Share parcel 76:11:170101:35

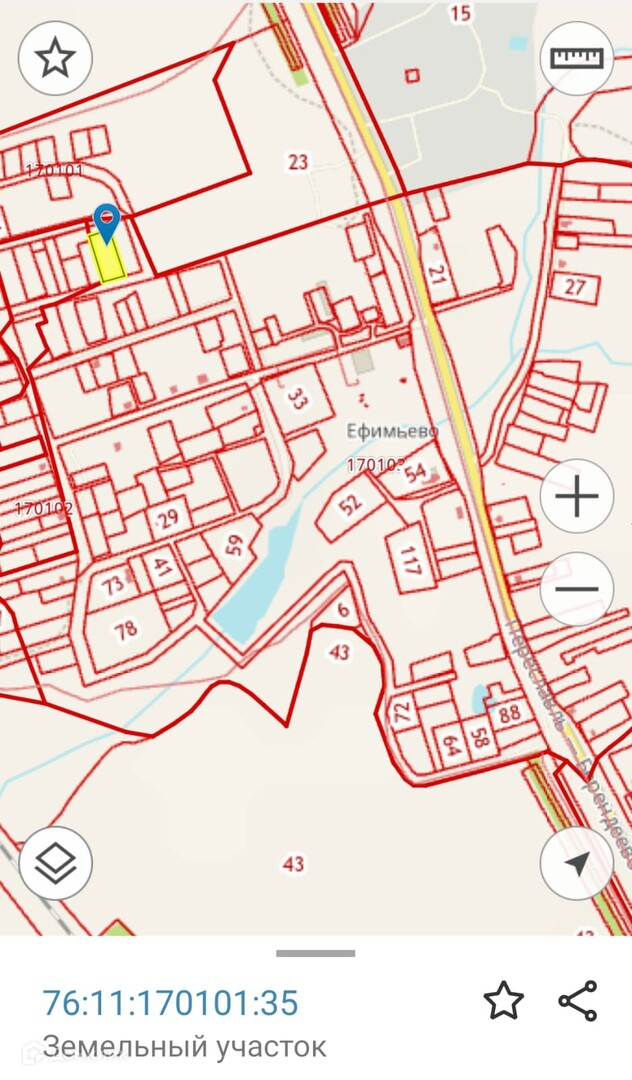578,1000
